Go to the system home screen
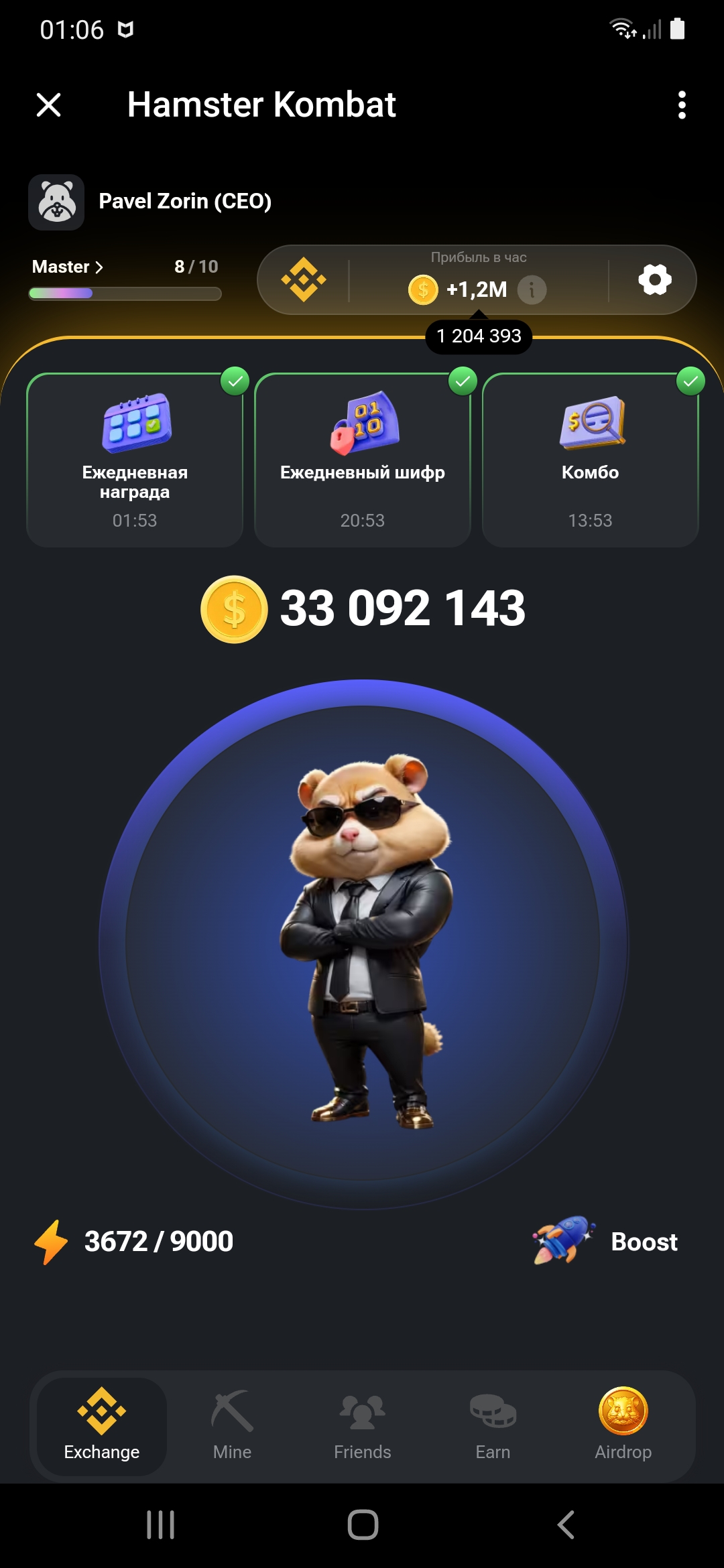The height and width of the screenshot is (1568, 724). pos(363,1524)
